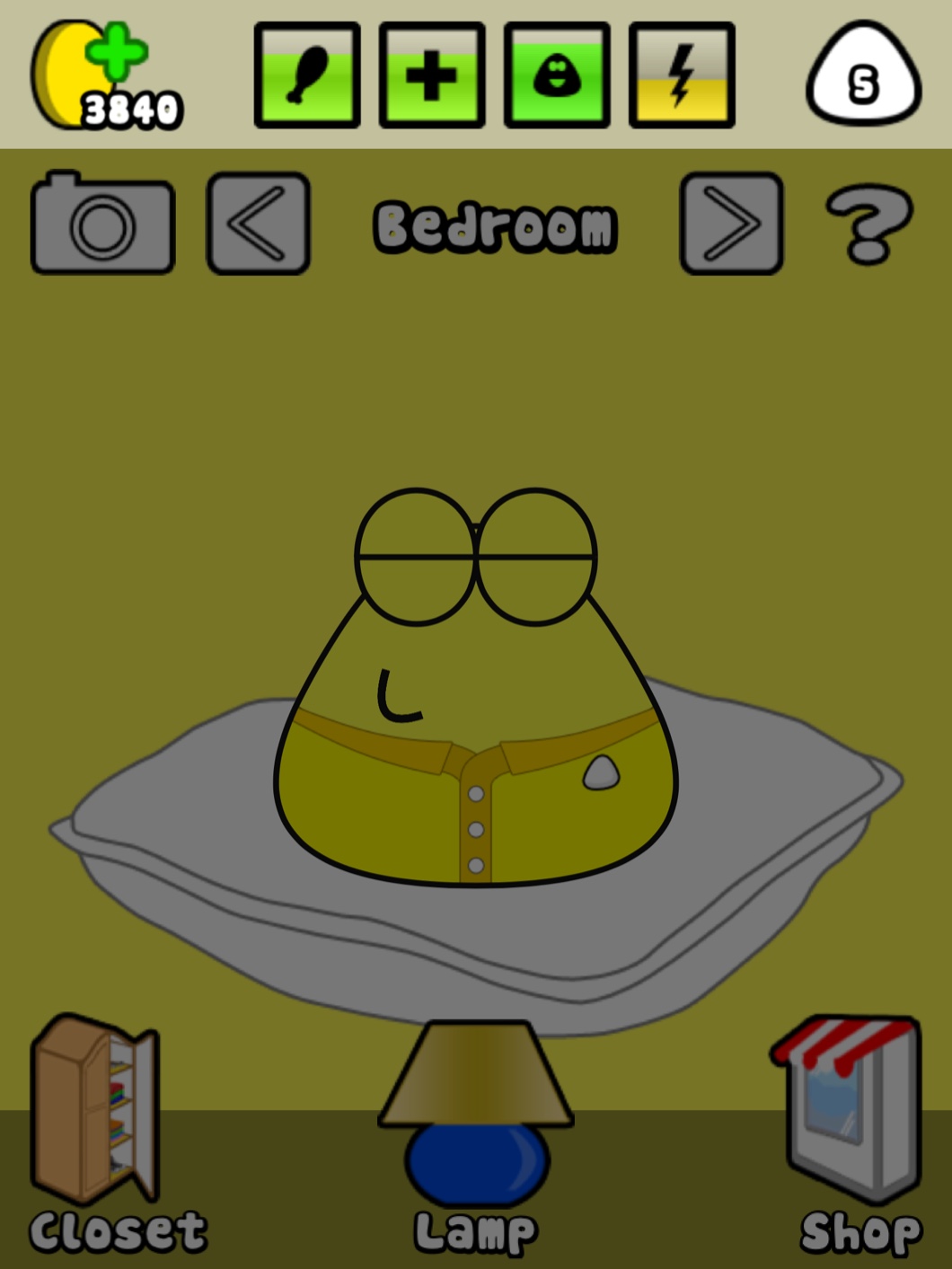The width and height of the screenshot is (952, 1269).
Task: Check the health status plus icon
Action: [432, 75]
